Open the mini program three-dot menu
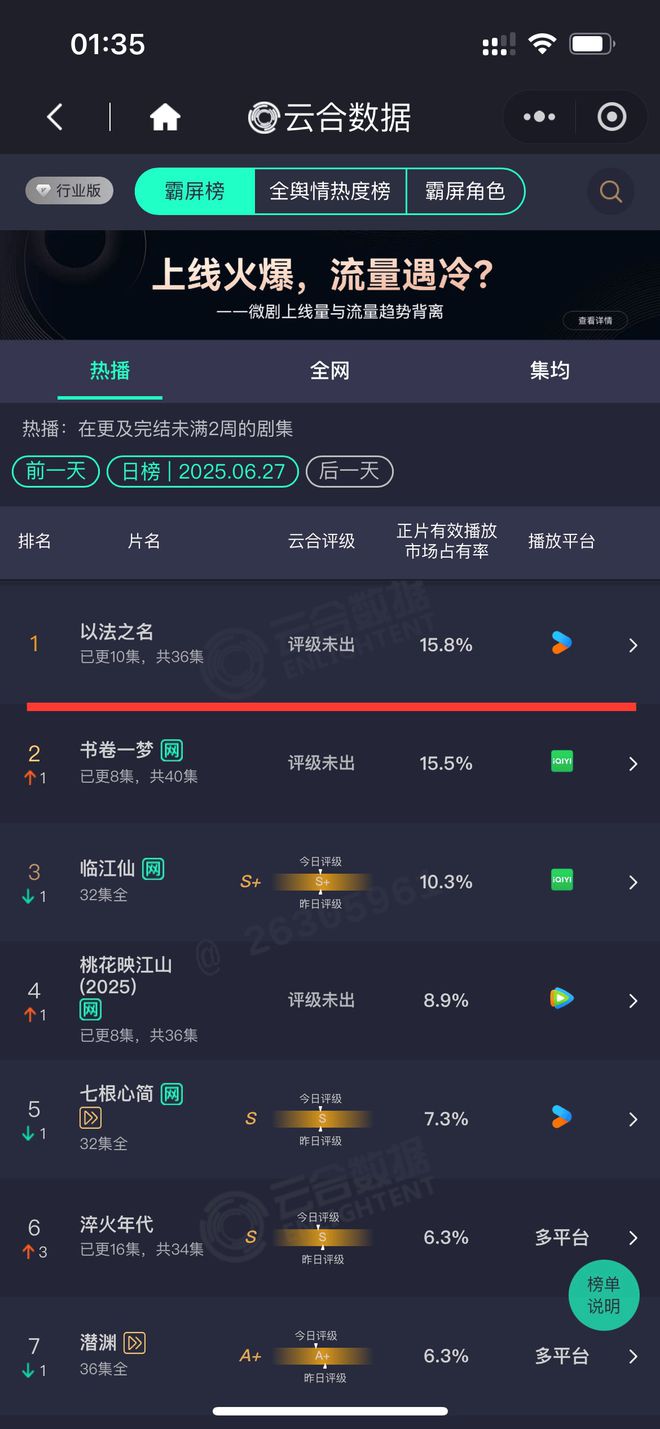660x1429 pixels. (x=539, y=117)
